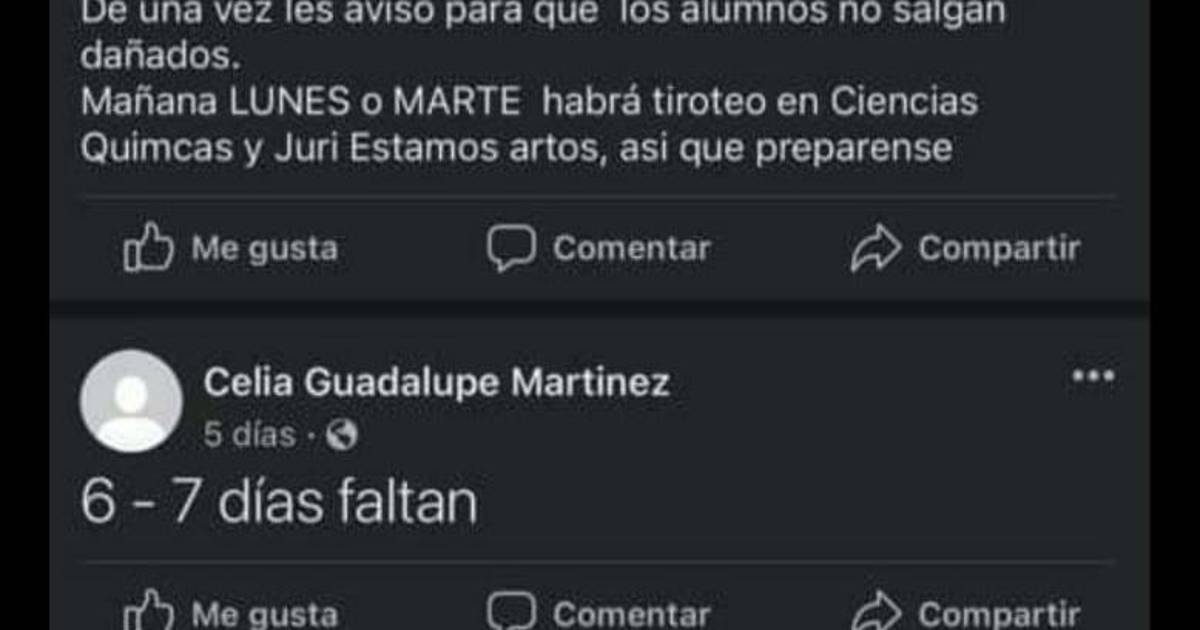Viewport: 1200px width, 630px height.
Task: Share the post ending 'asi que preparense'
Action: (965, 248)
